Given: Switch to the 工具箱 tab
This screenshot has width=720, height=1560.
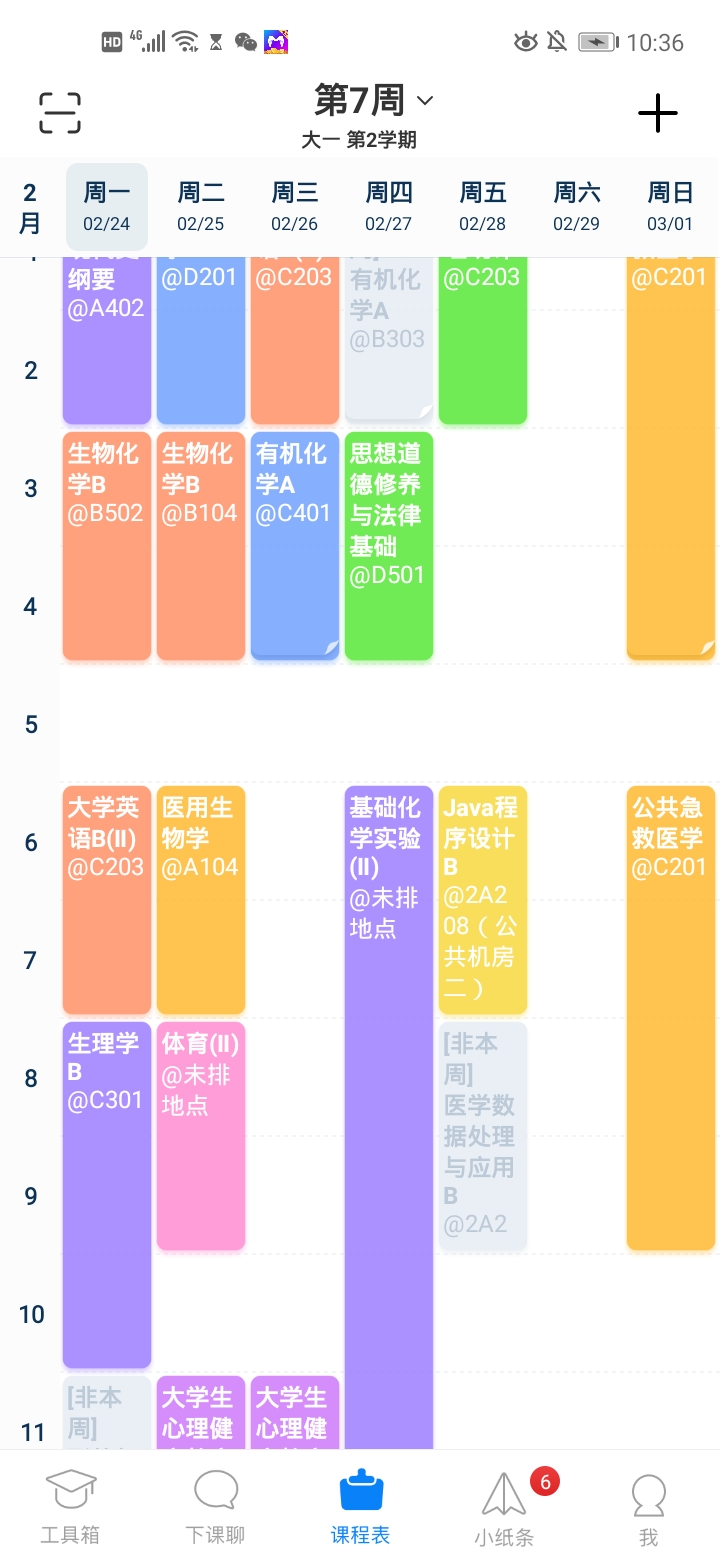Looking at the screenshot, I should tap(71, 1507).
